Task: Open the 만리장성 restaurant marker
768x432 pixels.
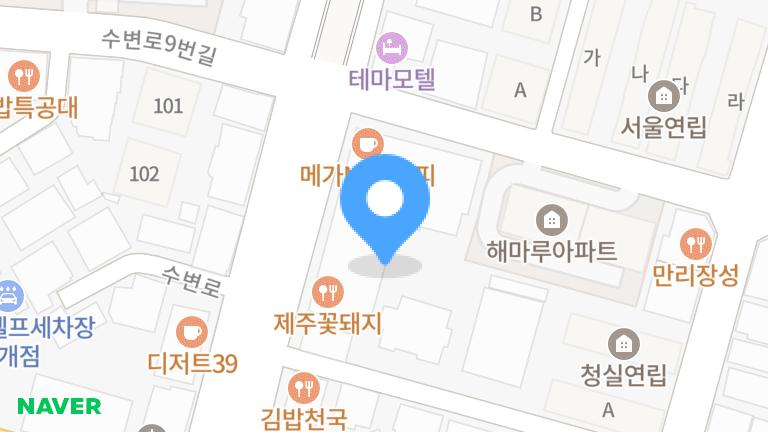Action: [694, 243]
